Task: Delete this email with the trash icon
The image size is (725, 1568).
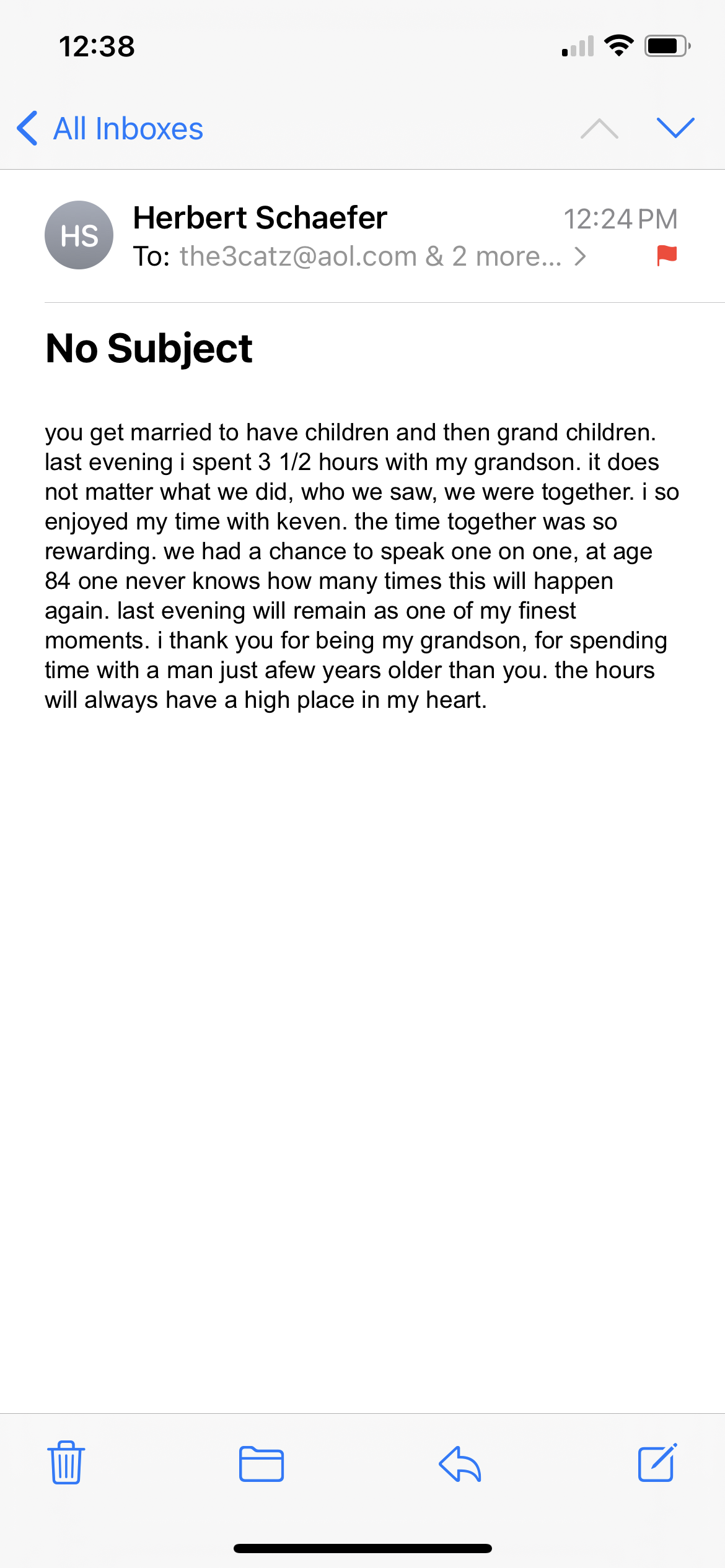Action: tap(66, 1463)
